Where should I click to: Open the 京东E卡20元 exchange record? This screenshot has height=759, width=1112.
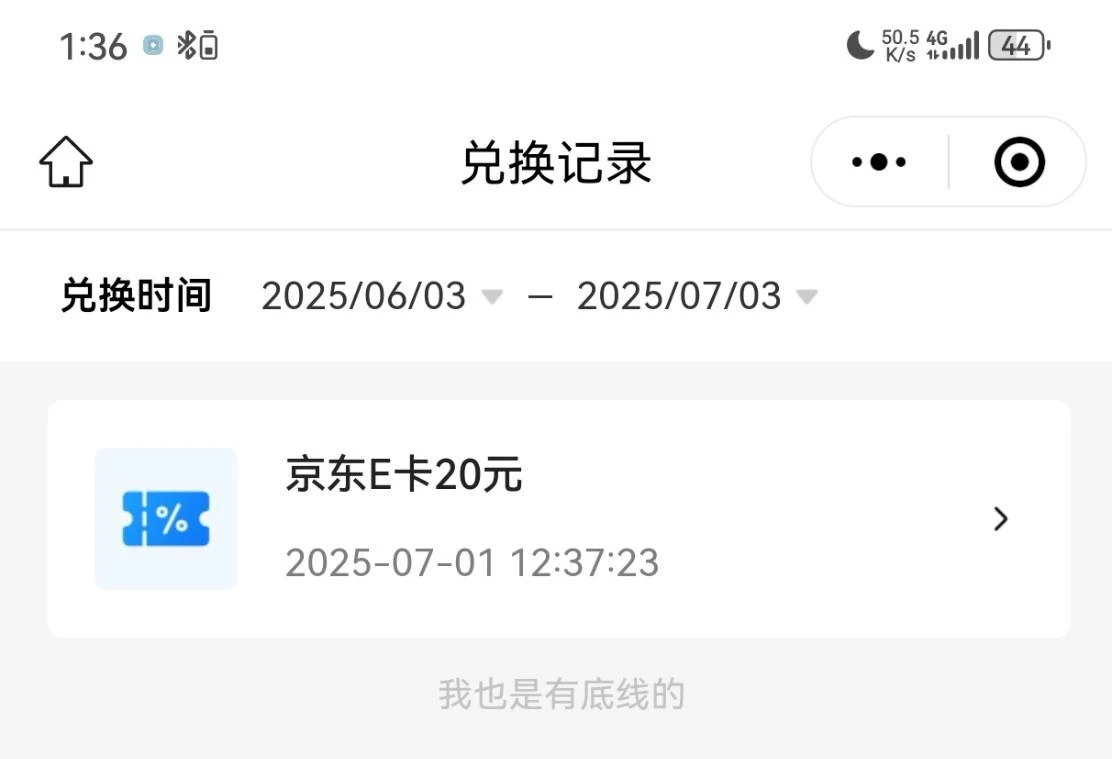click(x=558, y=519)
